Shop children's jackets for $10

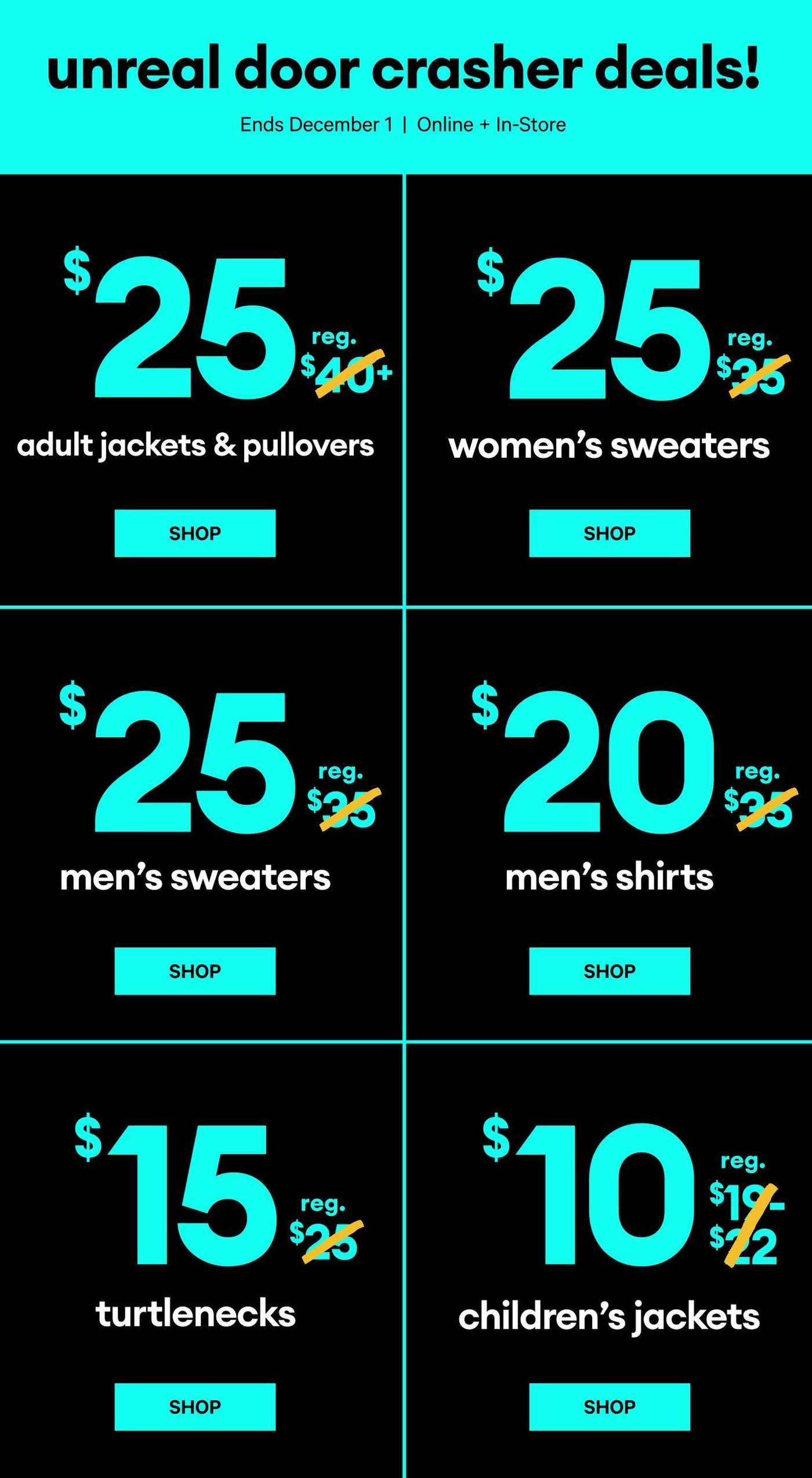tap(610, 1407)
